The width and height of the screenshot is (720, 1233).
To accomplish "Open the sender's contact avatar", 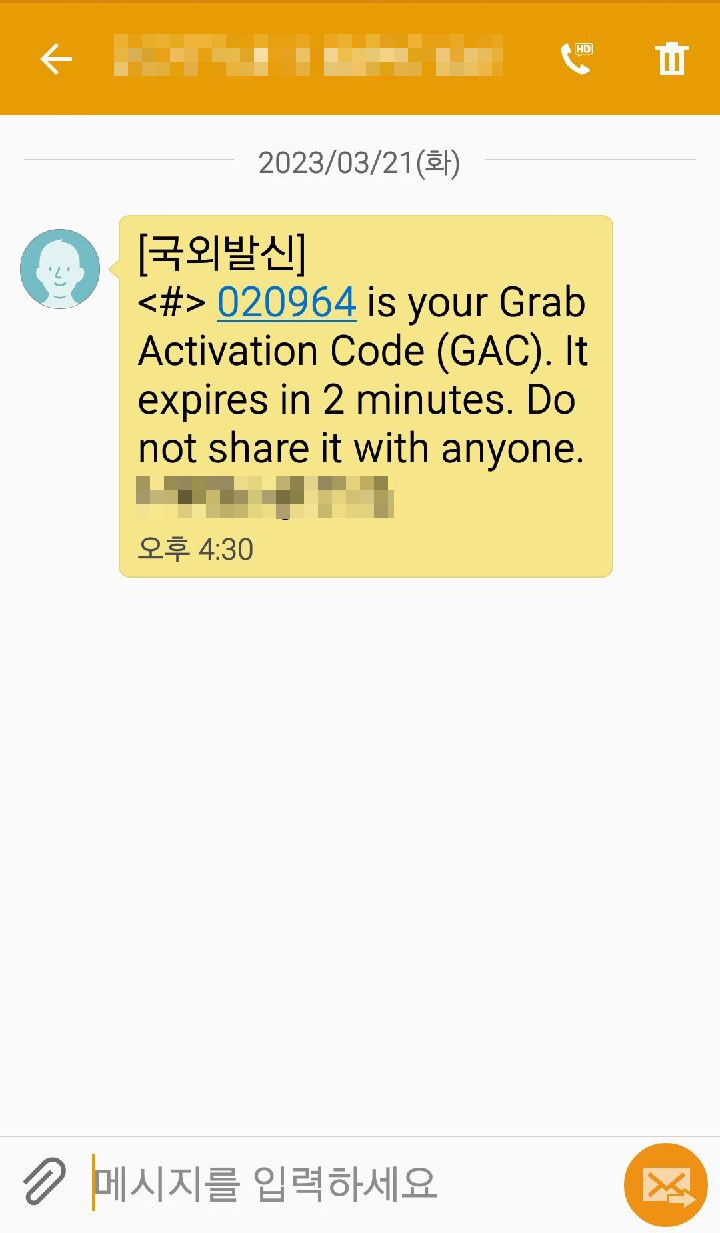I will coord(60,269).
